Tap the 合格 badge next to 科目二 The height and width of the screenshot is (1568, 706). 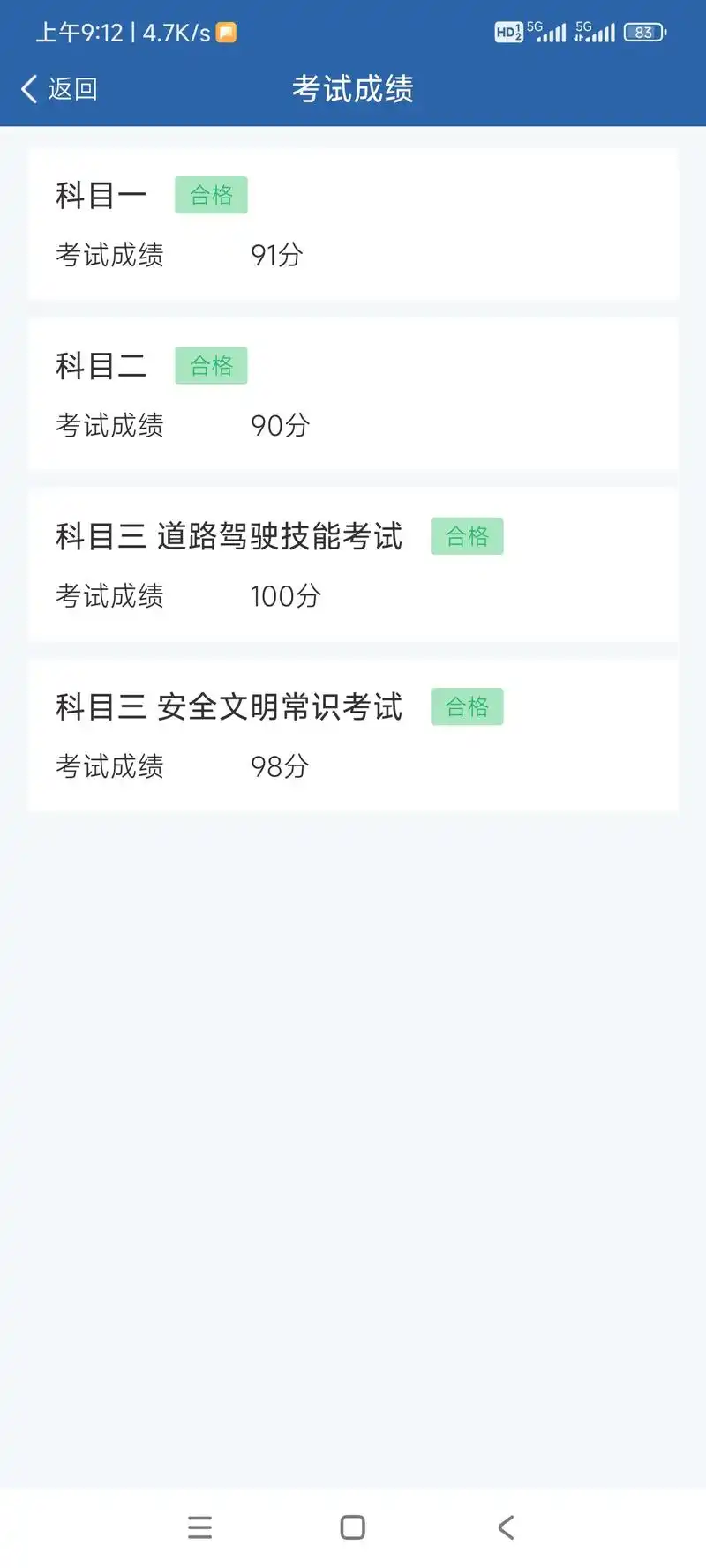point(211,365)
